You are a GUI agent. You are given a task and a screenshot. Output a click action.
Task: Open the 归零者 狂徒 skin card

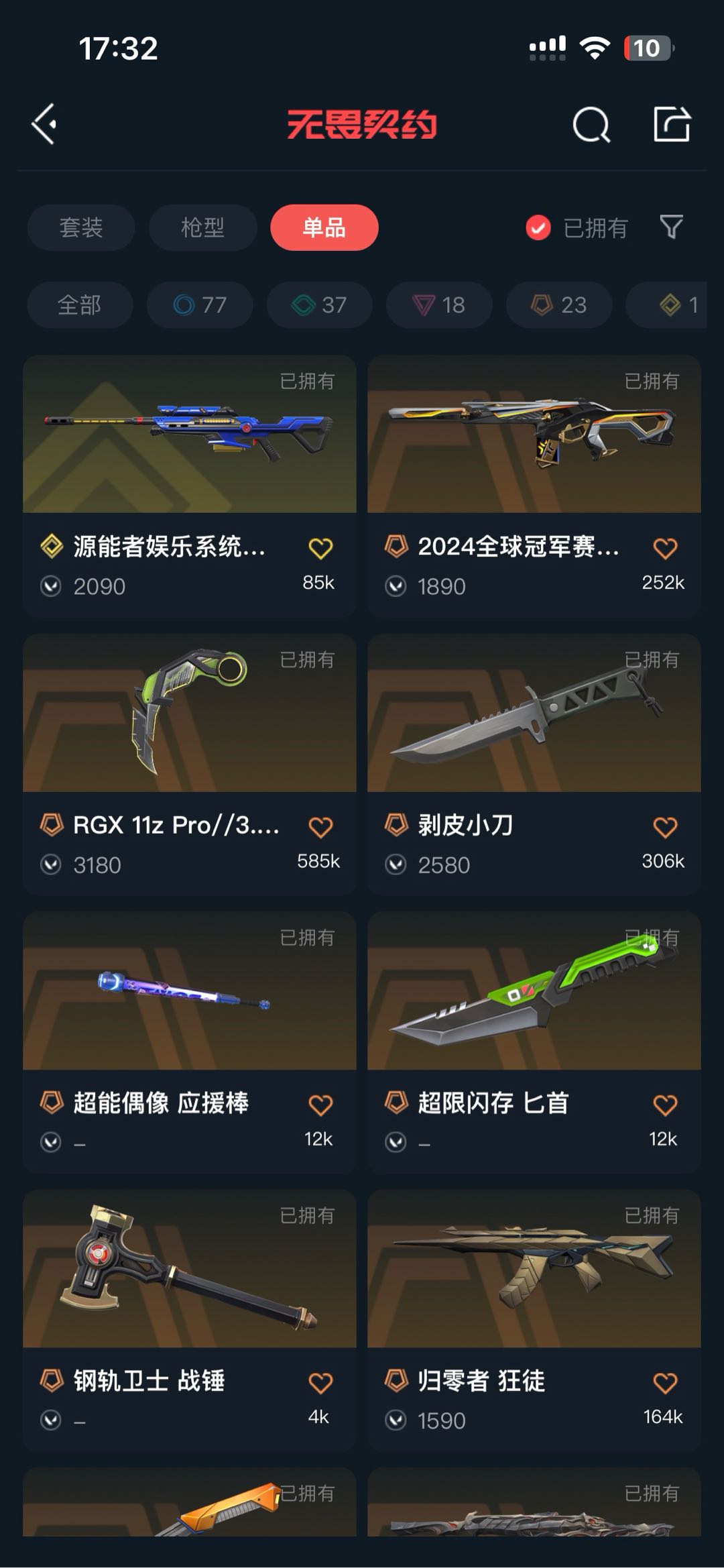tap(534, 1320)
